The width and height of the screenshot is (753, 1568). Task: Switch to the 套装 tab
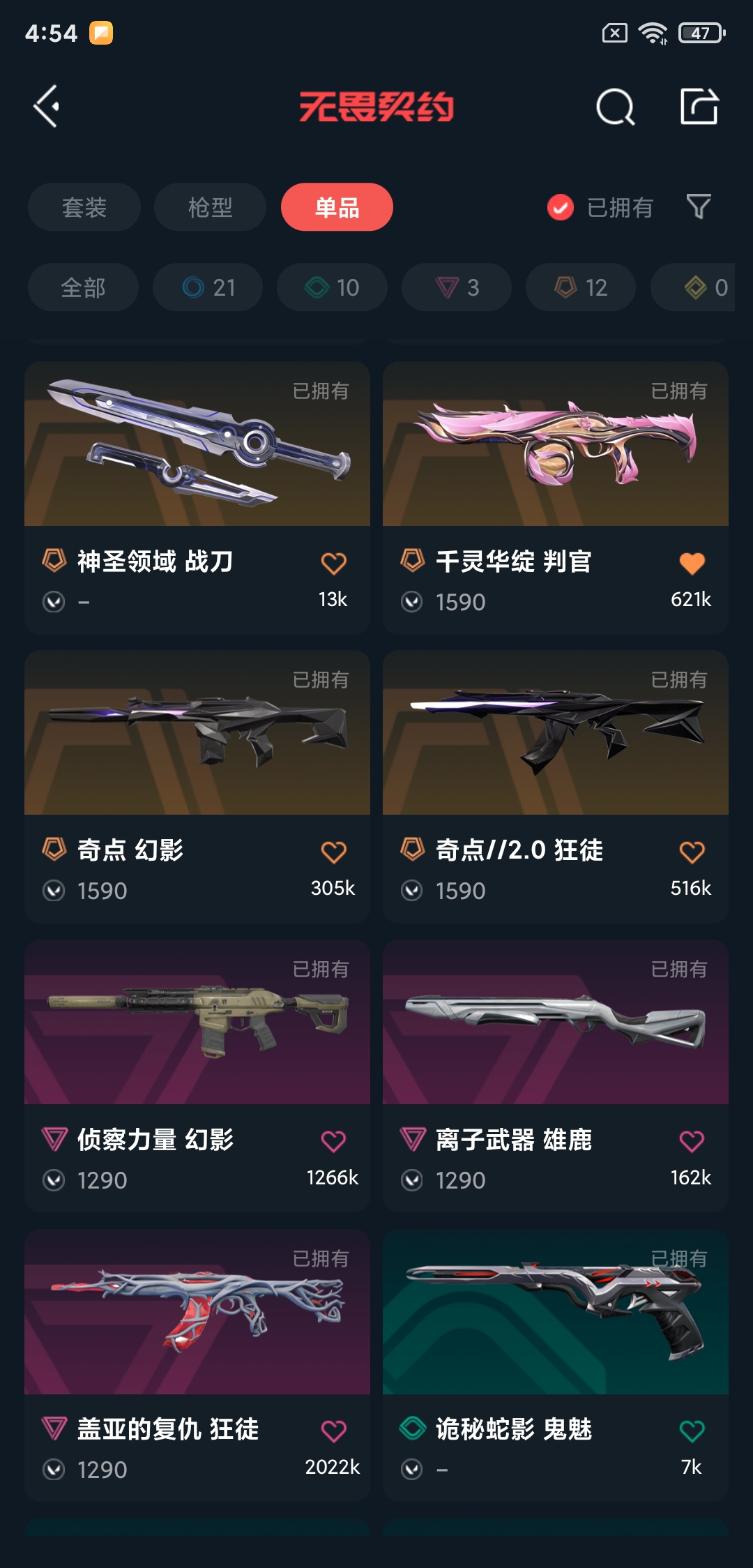pos(84,207)
